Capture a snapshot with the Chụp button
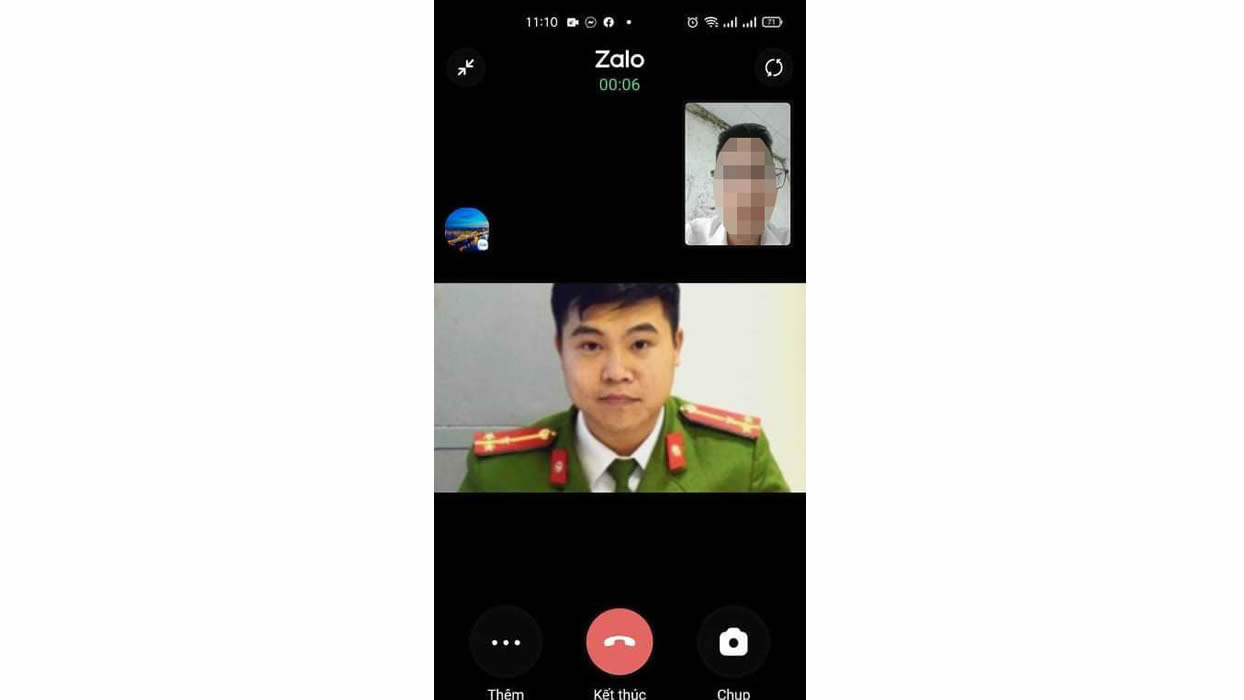This screenshot has height=700, width=1244. click(733, 643)
